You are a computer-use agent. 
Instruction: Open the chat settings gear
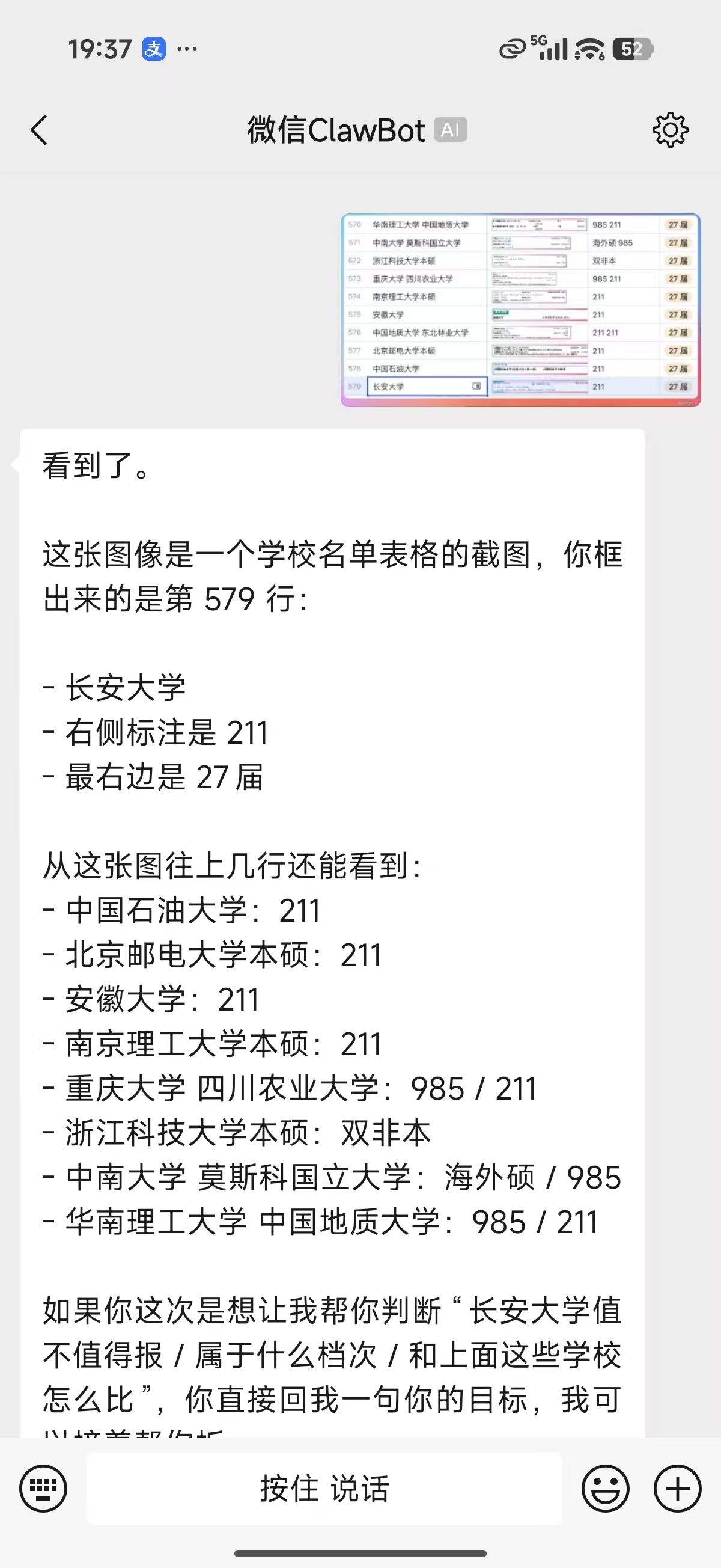(x=670, y=130)
